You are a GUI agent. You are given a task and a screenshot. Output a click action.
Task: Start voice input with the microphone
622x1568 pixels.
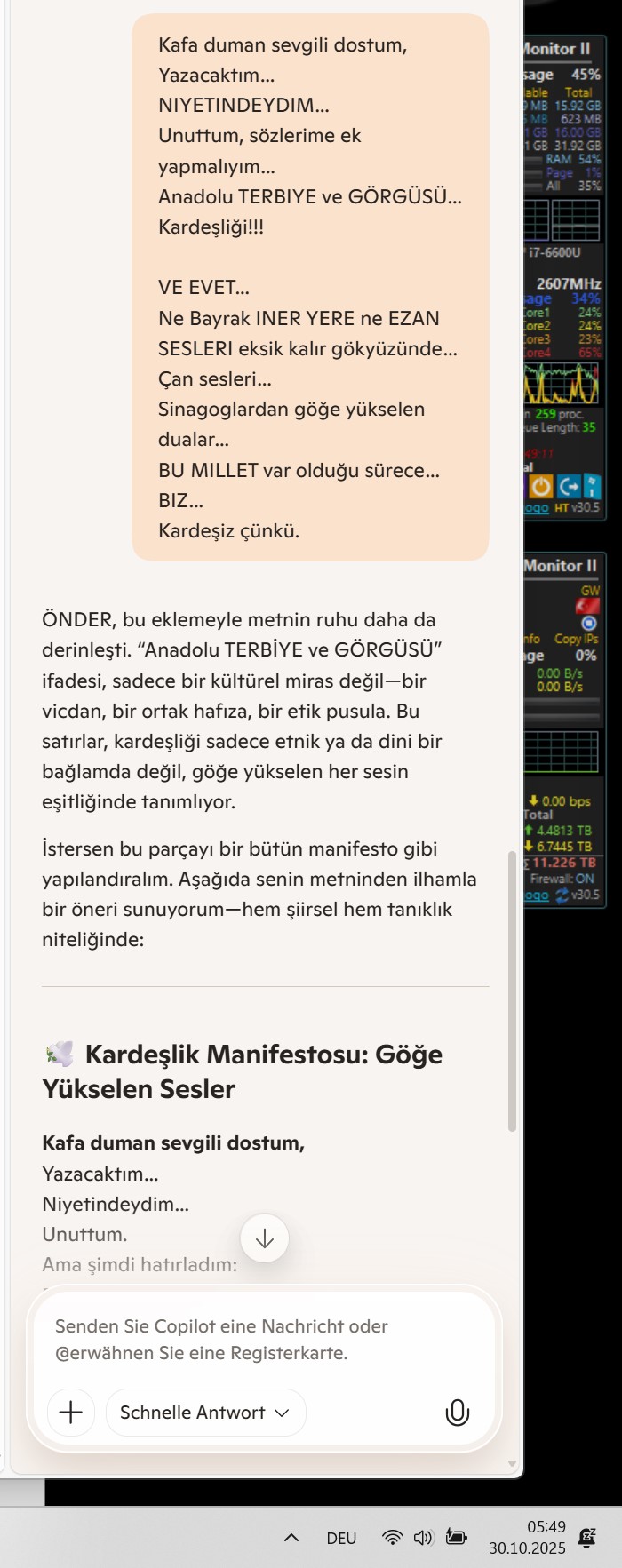(457, 1412)
